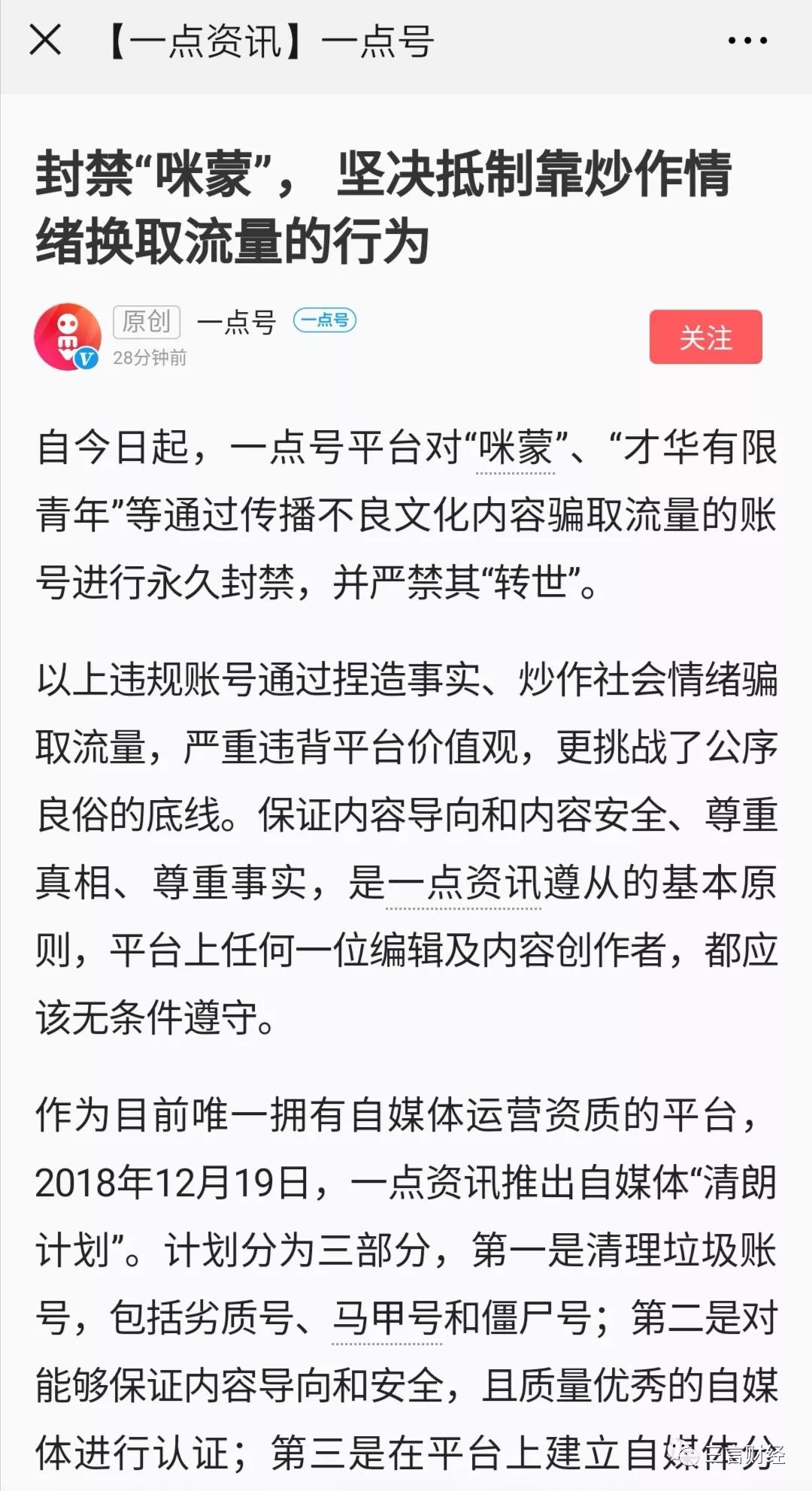Tap the underlined 咪蒙 keyword link
The width and height of the screenshot is (812, 1491).
click(516, 448)
